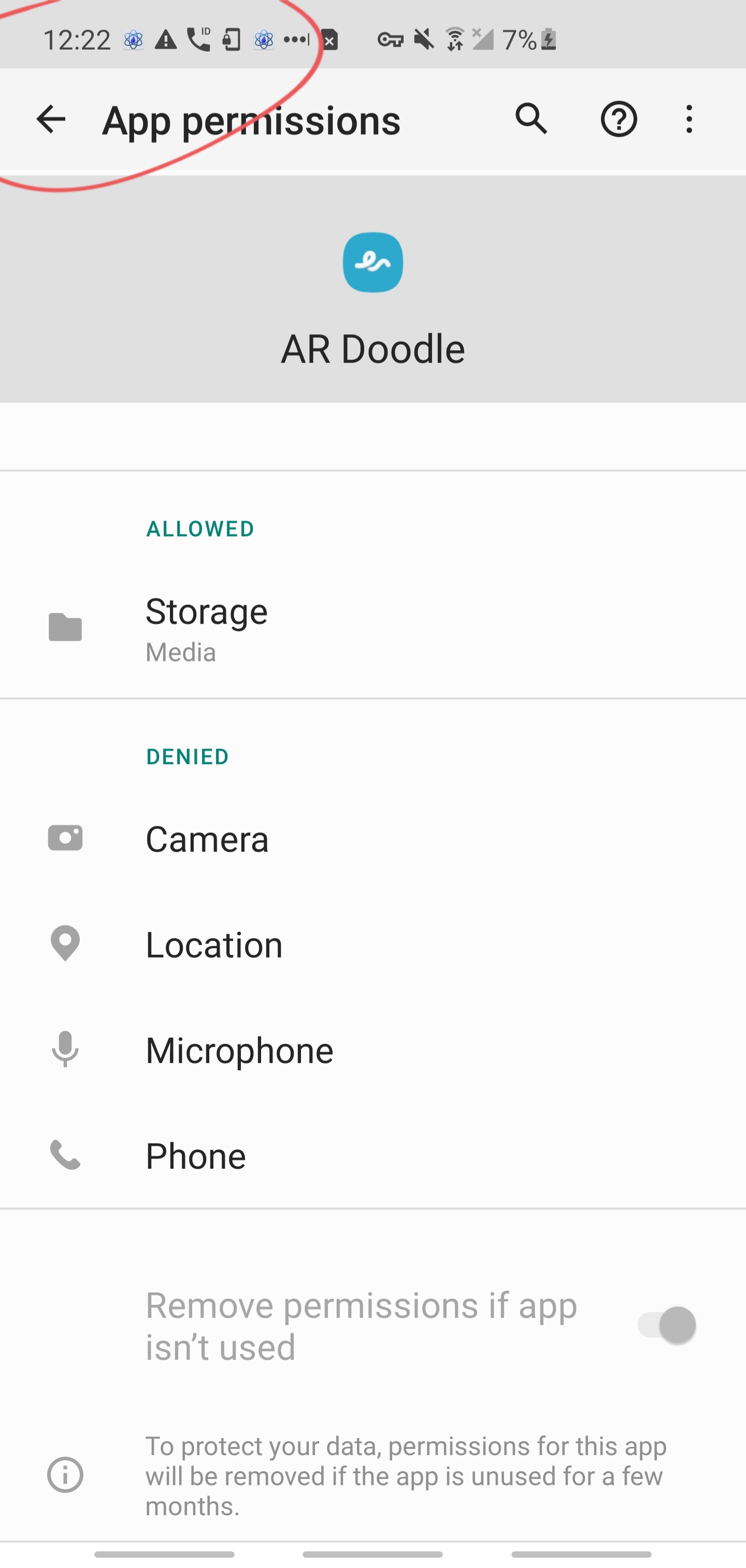Go back from App permissions
Image resolution: width=746 pixels, height=1568 pixels.
[51, 119]
